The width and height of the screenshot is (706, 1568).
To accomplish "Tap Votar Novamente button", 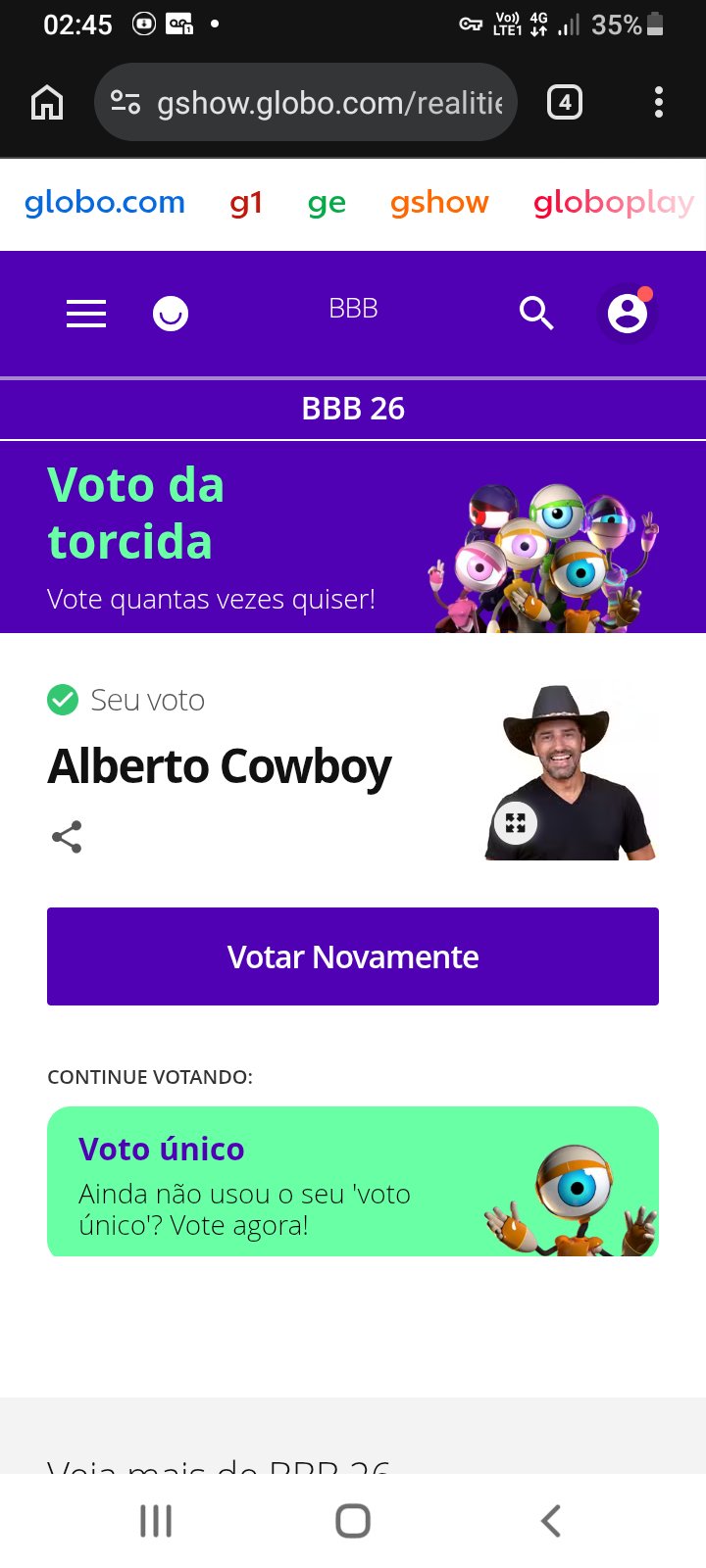I will [x=353, y=956].
